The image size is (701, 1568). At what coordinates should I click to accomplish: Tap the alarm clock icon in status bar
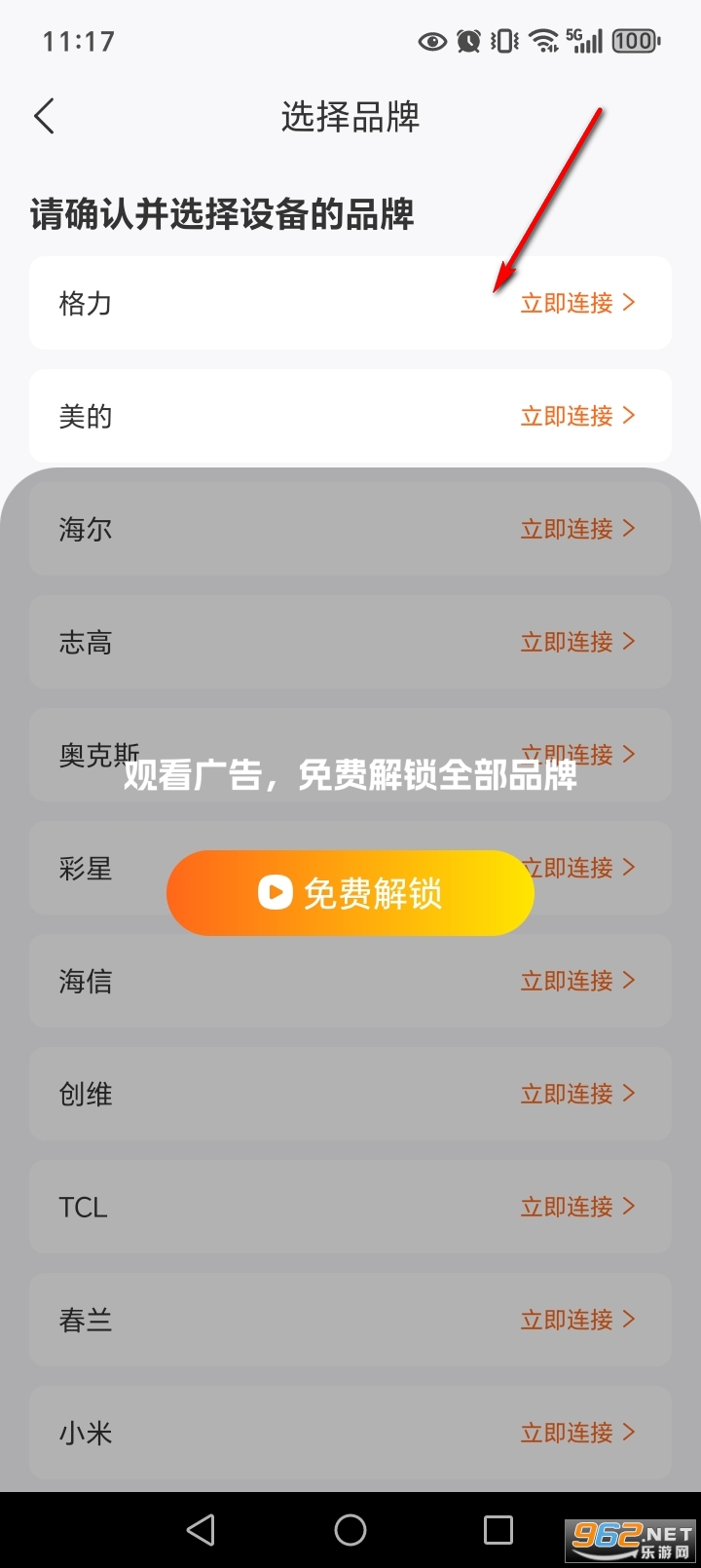[468, 41]
